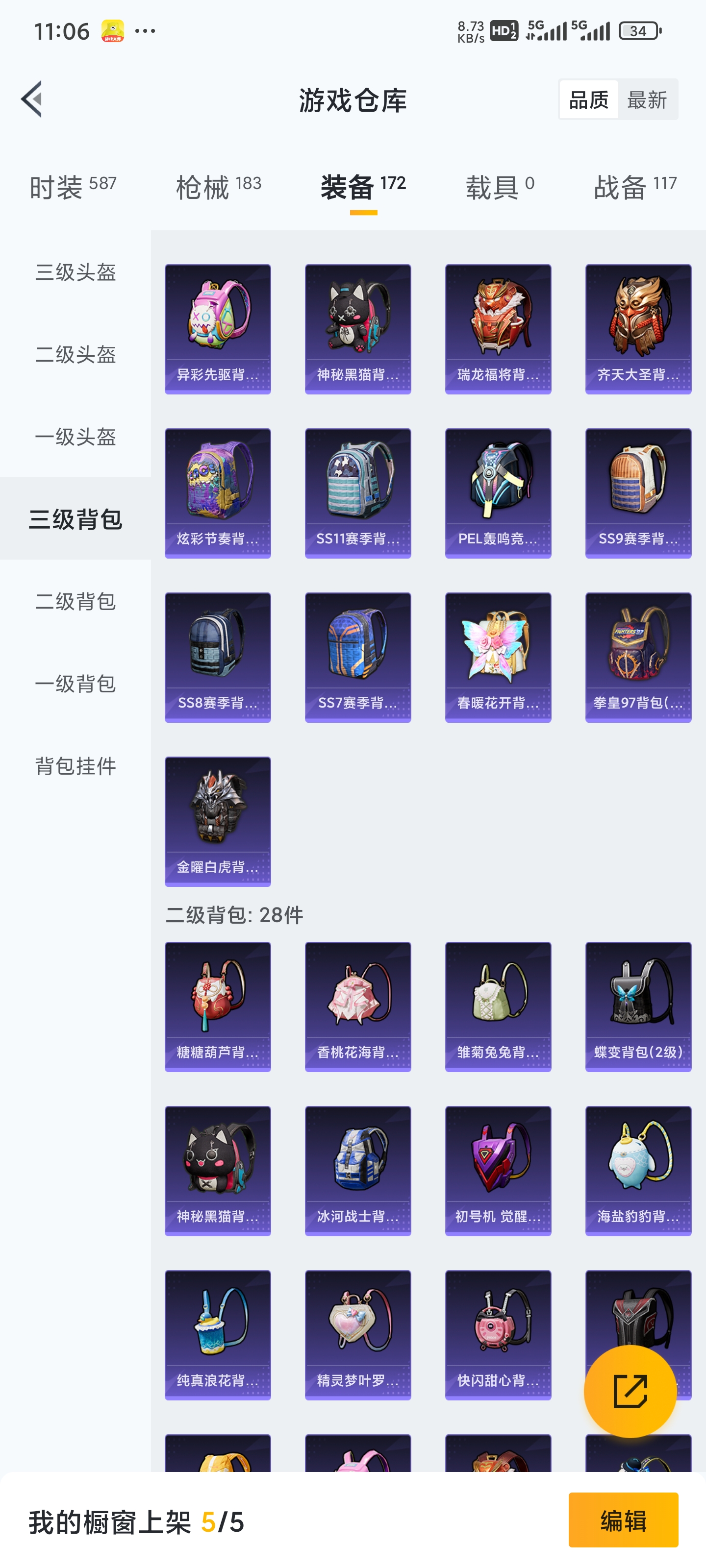Open the 载具 tab
Image resolution: width=706 pixels, height=1568 pixels.
click(x=500, y=186)
